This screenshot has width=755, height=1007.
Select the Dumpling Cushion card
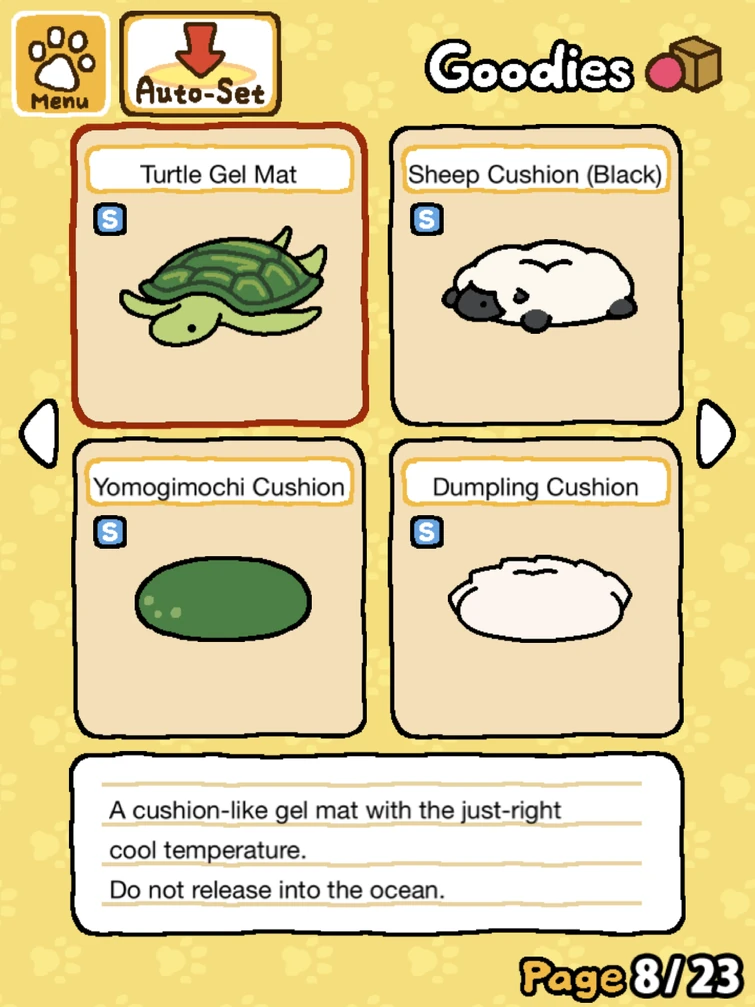click(534, 590)
